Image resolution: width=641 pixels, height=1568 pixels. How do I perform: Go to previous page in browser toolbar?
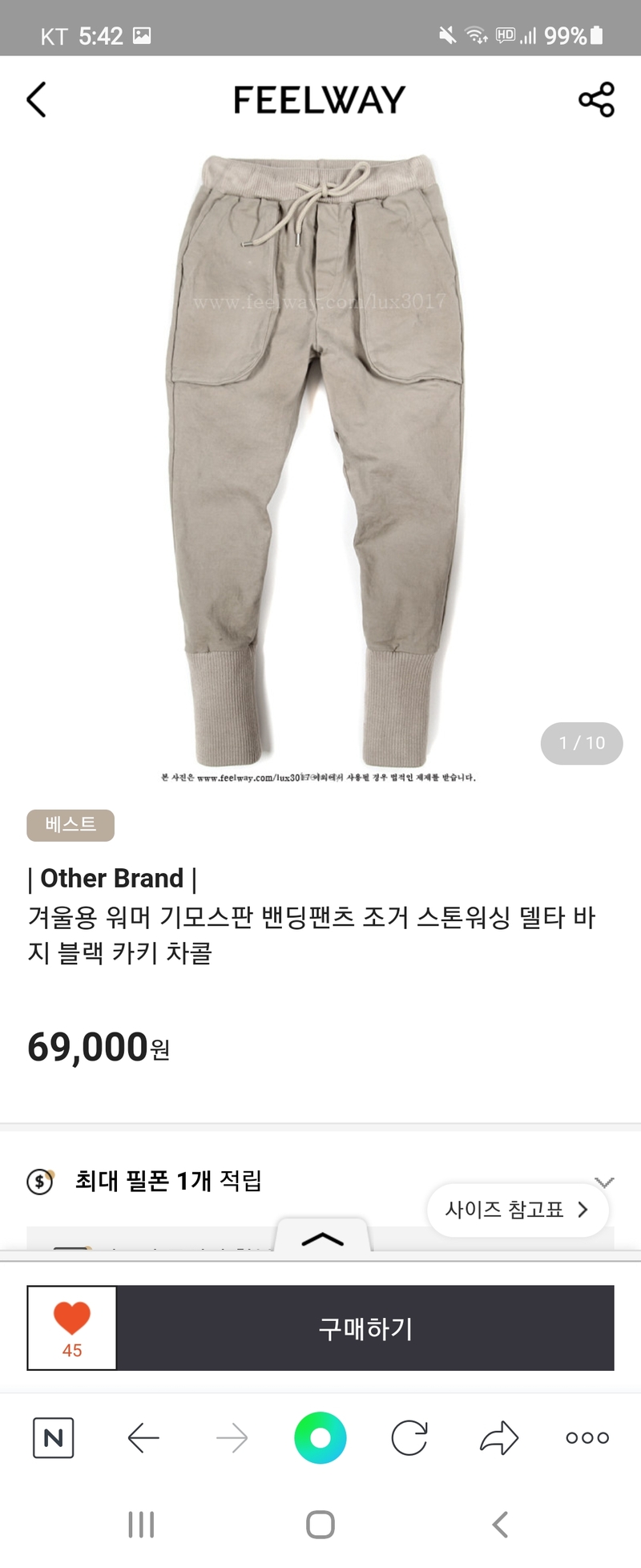coord(143,1437)
